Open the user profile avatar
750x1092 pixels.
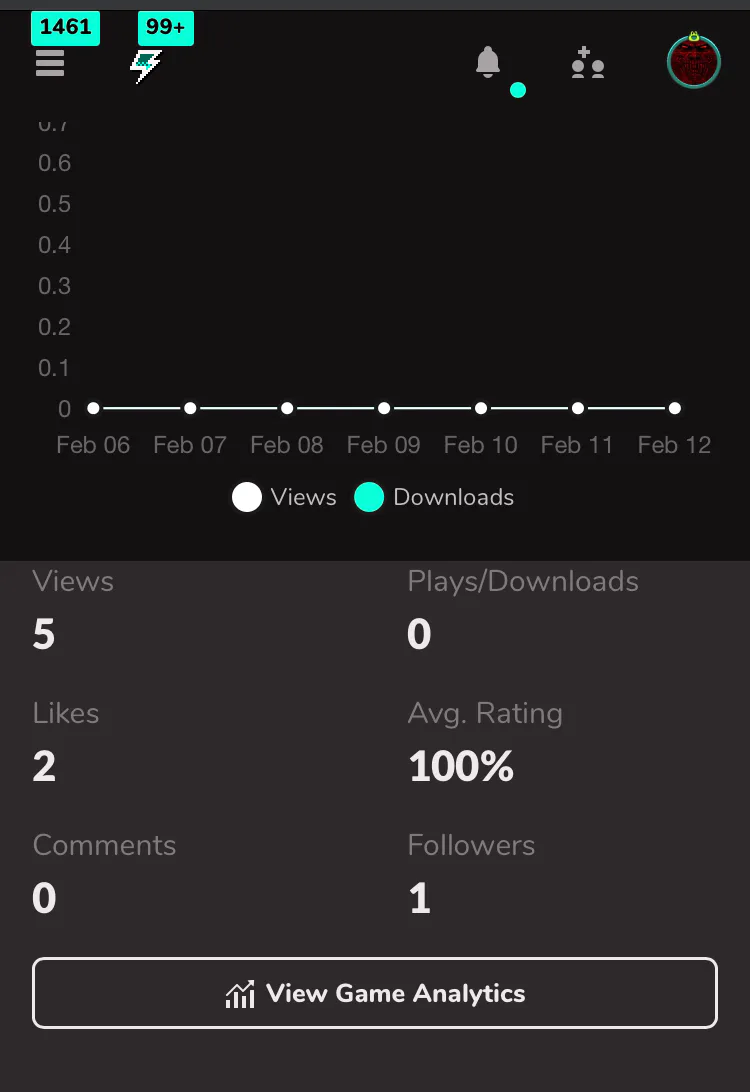pos(693,62)
